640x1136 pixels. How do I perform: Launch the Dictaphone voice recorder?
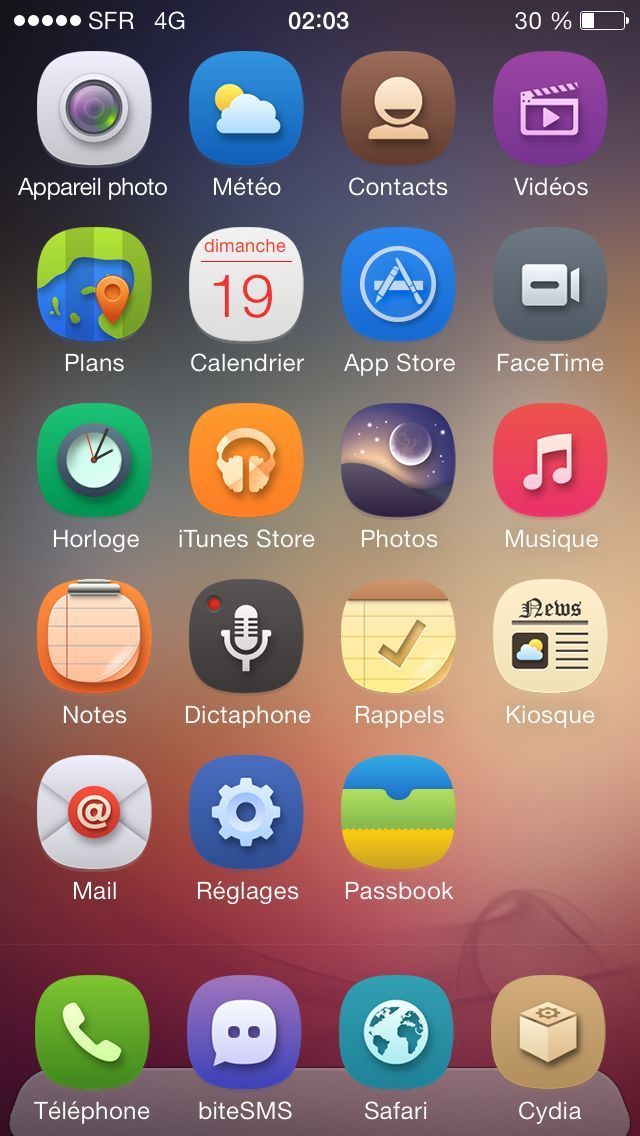(x=246, y=637)
